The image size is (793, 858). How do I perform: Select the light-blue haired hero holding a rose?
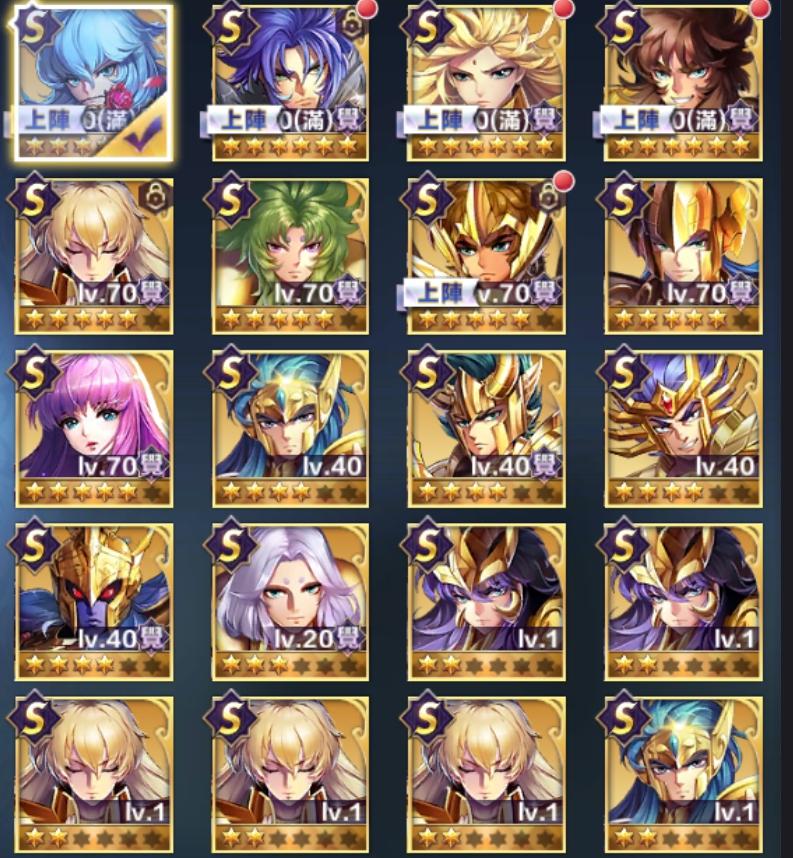94,80
